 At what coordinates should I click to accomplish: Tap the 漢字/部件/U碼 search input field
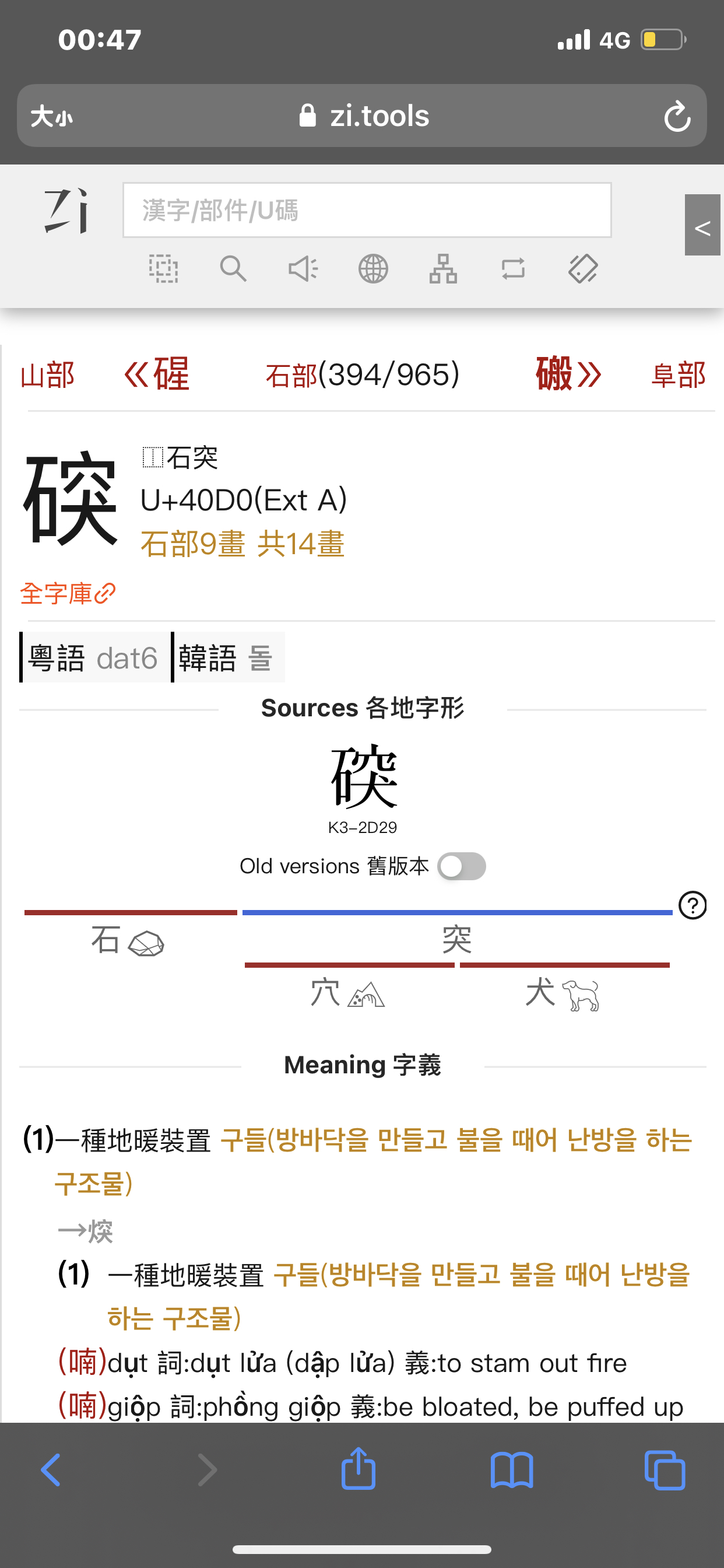(x=367, y=210)
